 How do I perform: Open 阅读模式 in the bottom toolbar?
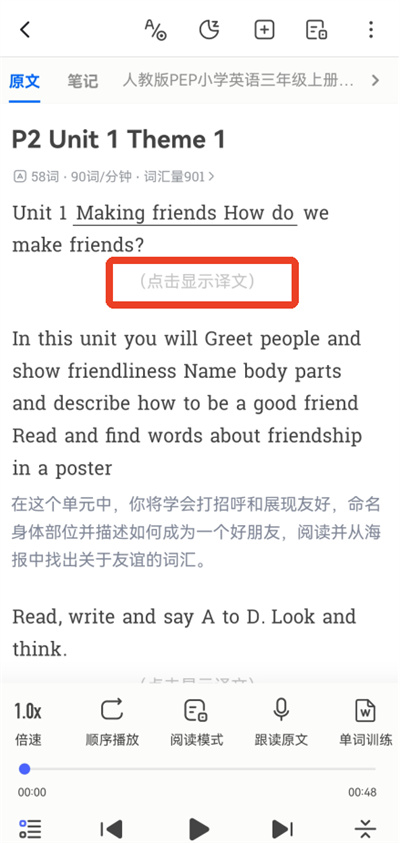[x=196, y=723]
